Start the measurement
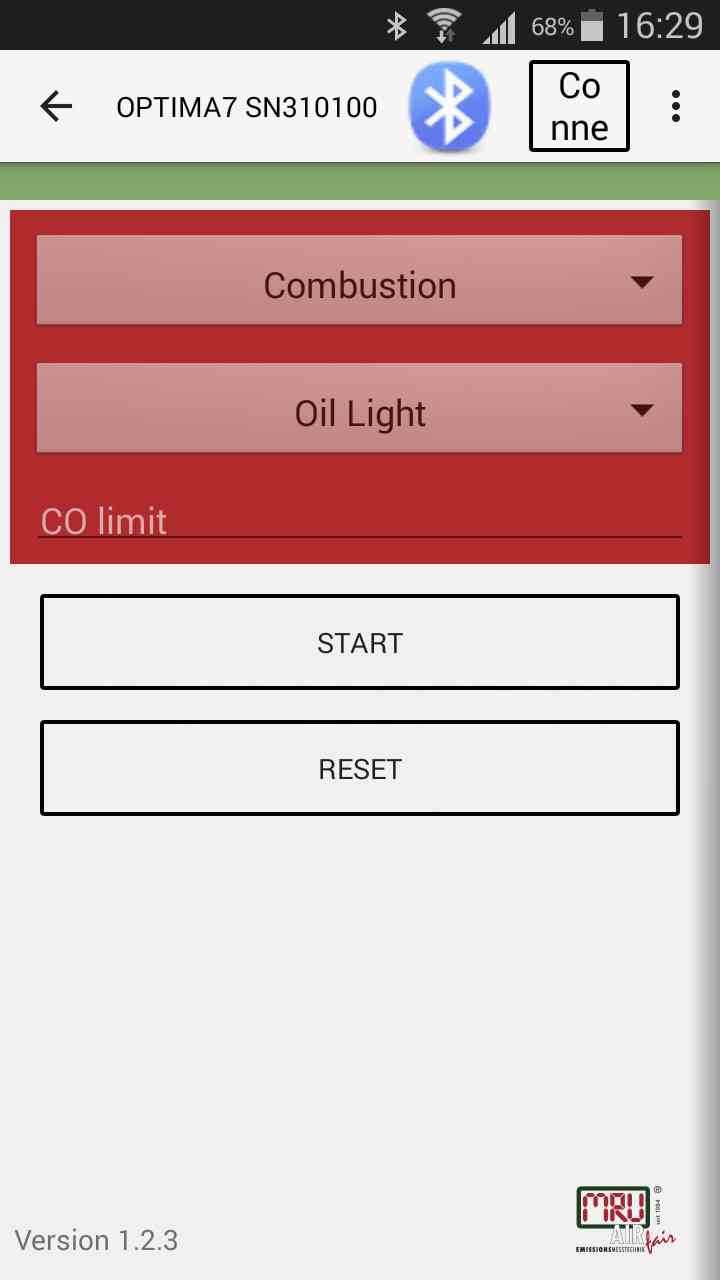Image resolution: width=720 pixels, height=1280 pixels. tap(360, 642)
